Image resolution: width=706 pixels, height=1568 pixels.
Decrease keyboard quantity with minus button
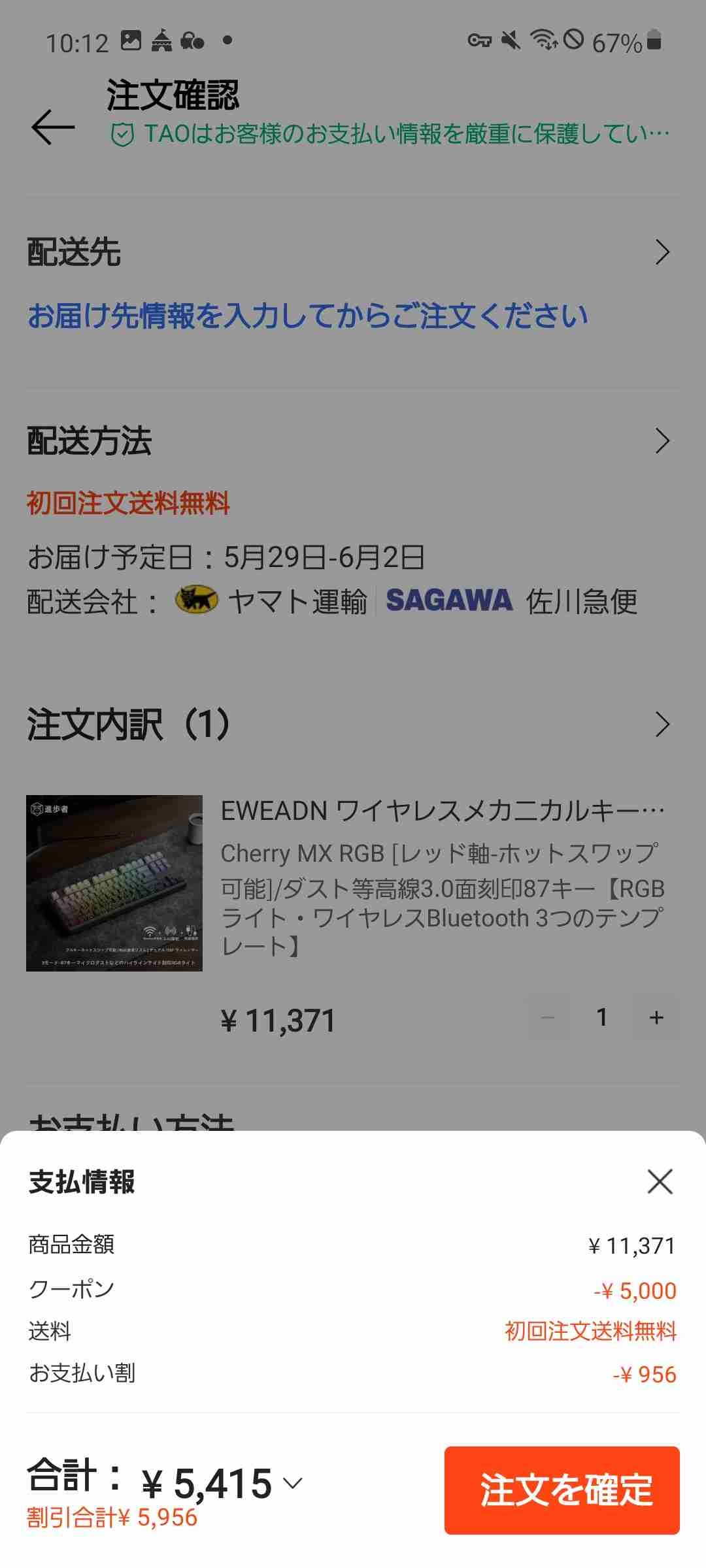pyautogui.click(x=548, y=1017)
